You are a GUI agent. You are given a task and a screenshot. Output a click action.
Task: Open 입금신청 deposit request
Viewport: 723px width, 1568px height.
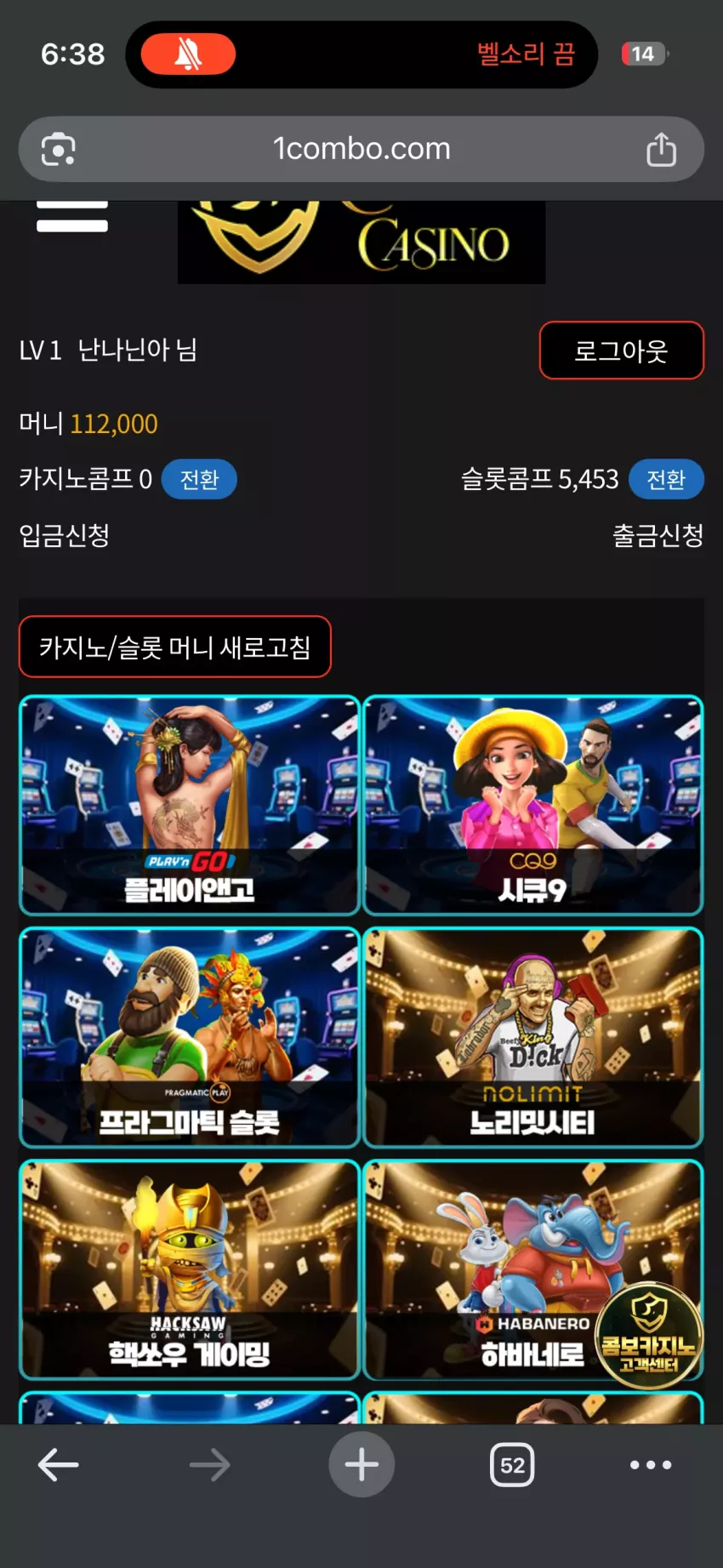pyautogui.click(x=65, y=535)
